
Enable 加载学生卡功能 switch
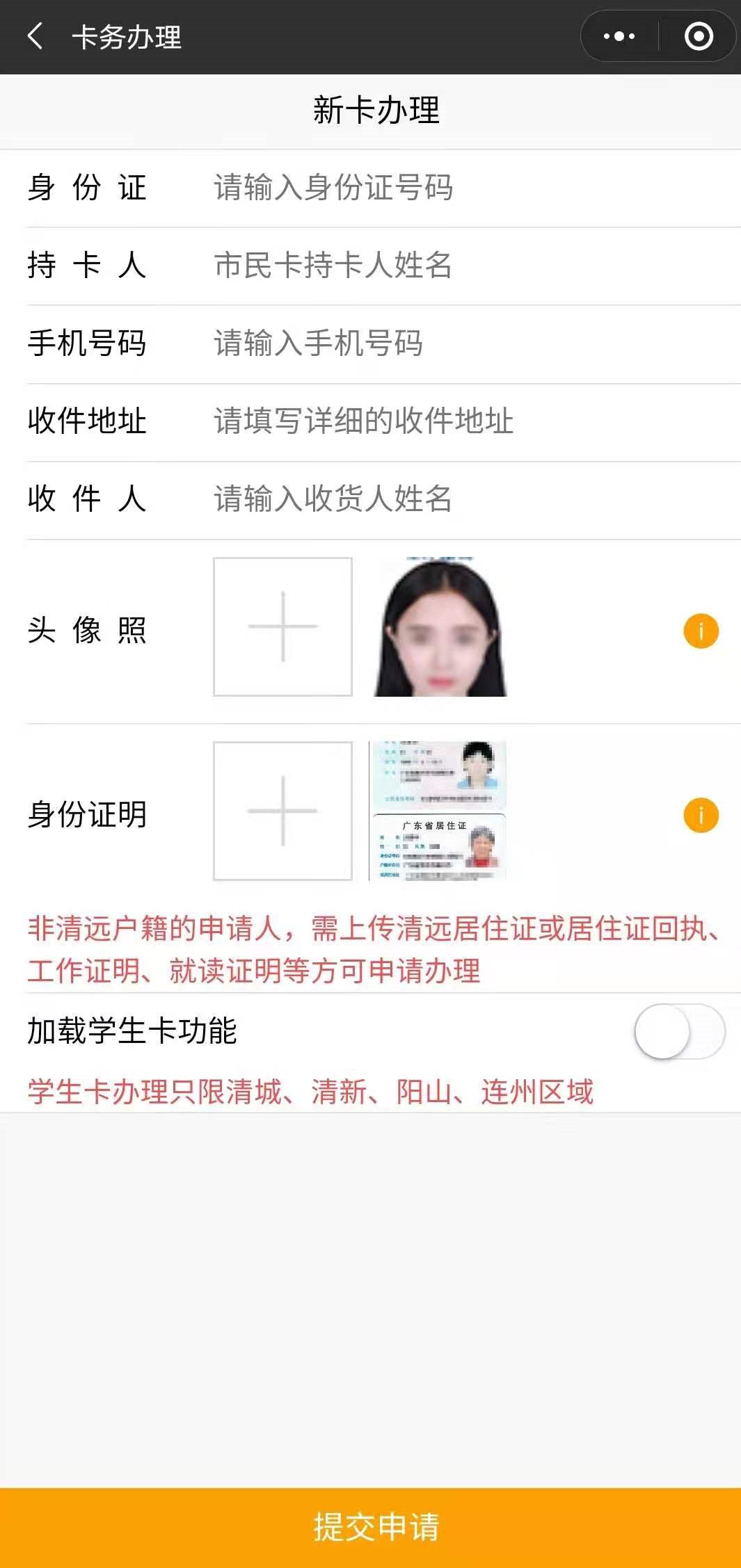pyautogui.click(x=679, y=1031)
